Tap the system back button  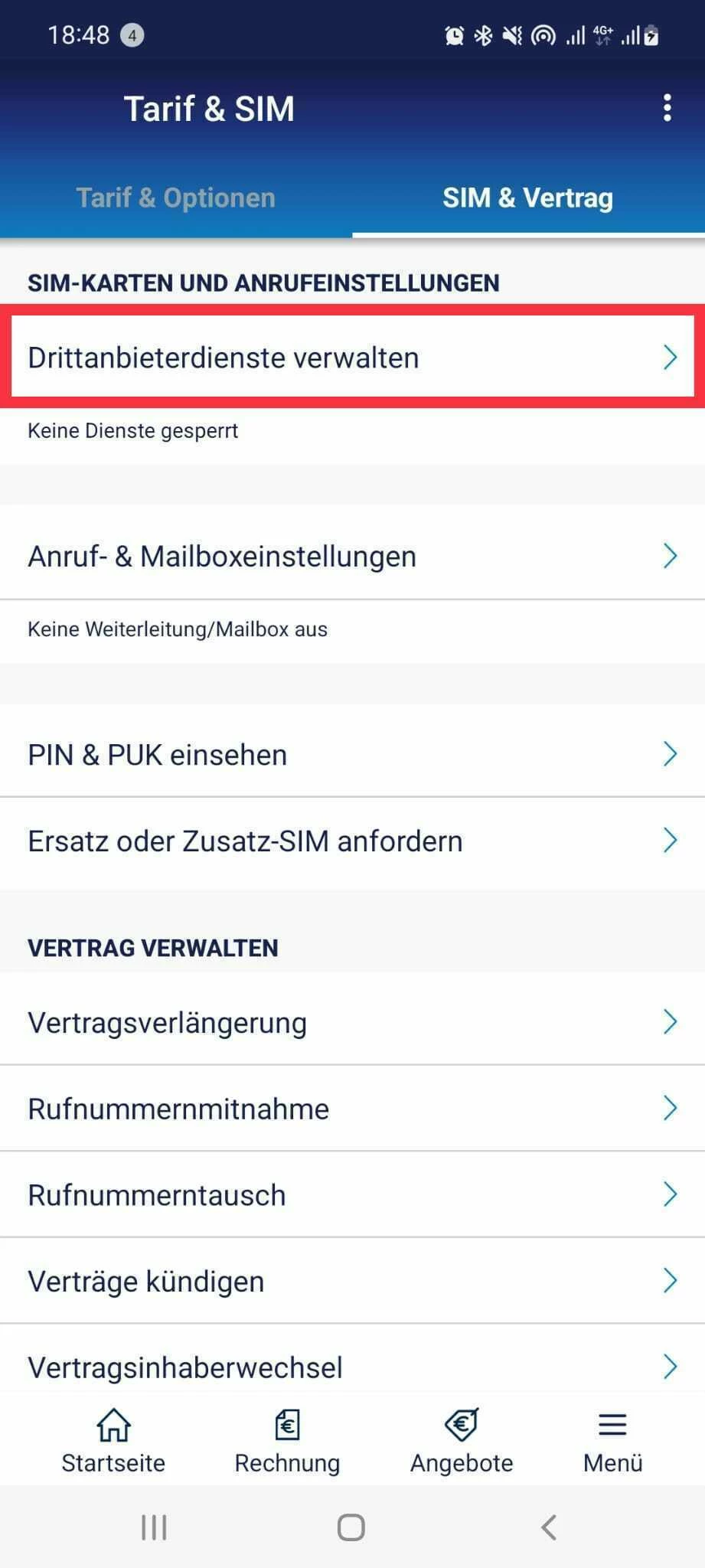click(548, 1527)
